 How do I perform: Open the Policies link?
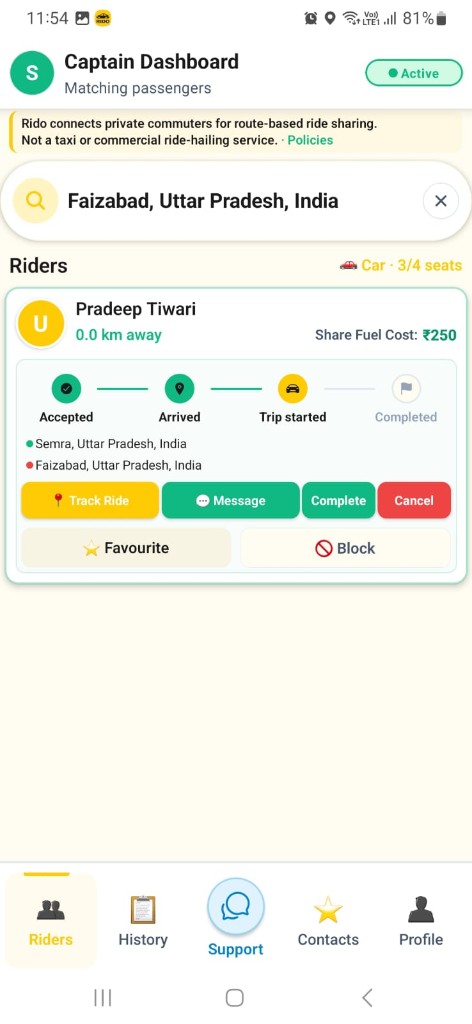click(x=310, y=140)
